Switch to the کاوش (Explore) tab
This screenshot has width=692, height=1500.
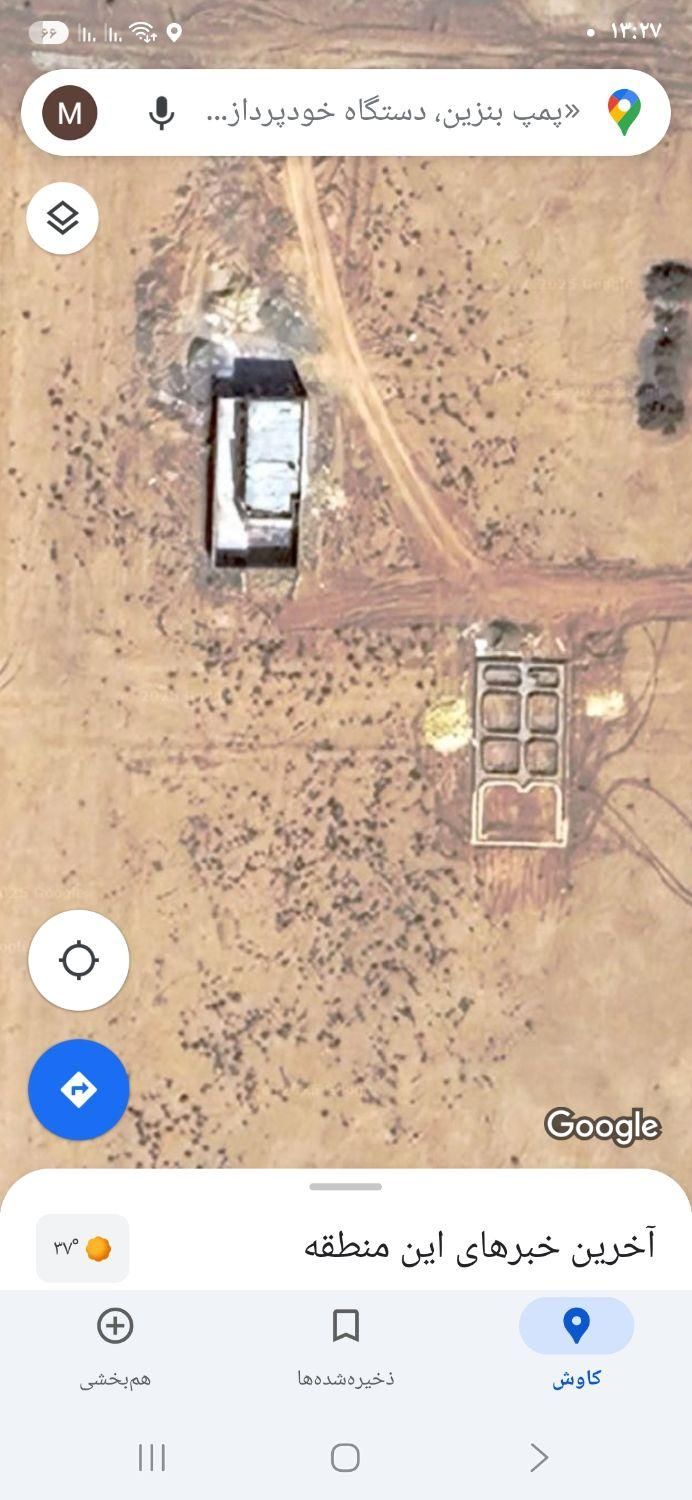(x=576, y=1342)
